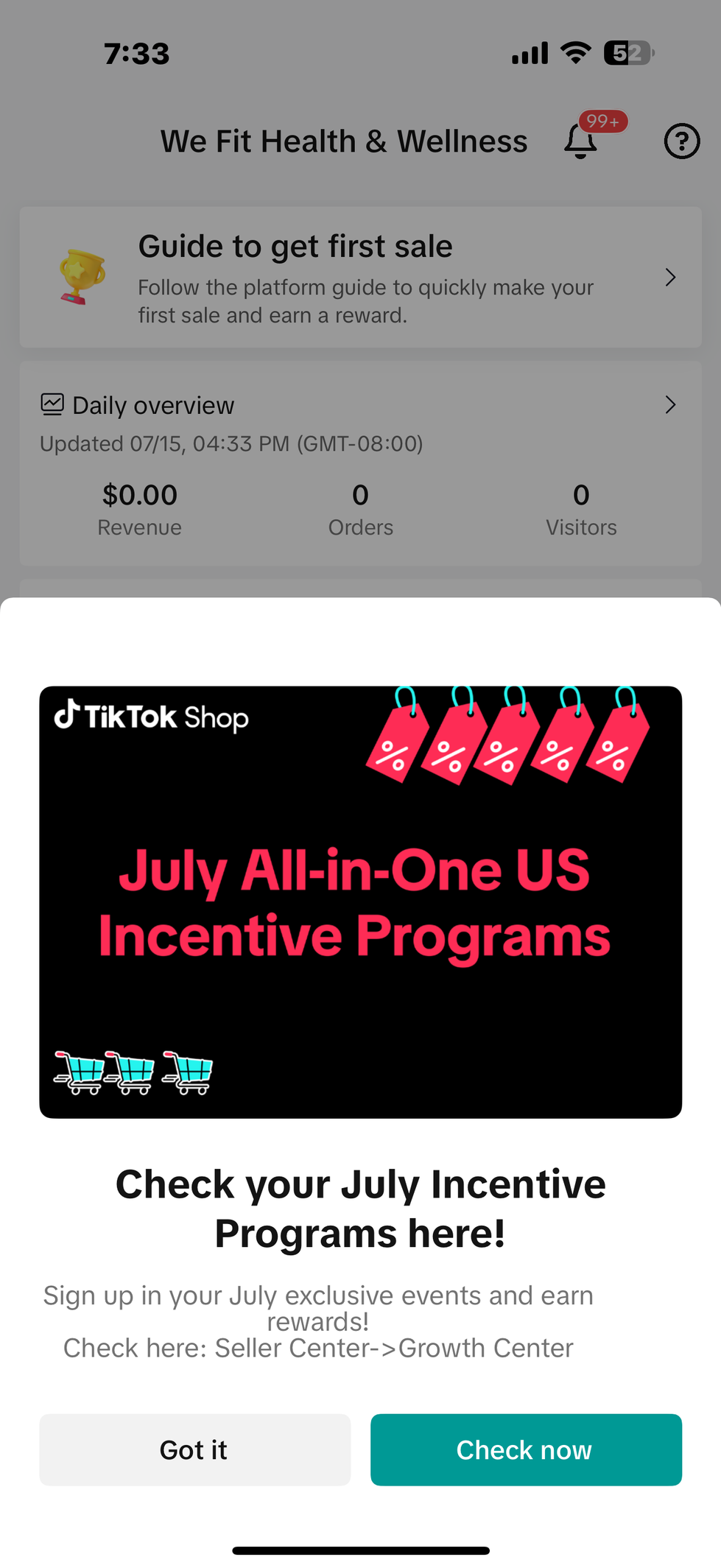Open Guide to get first sale

(360, 277)
